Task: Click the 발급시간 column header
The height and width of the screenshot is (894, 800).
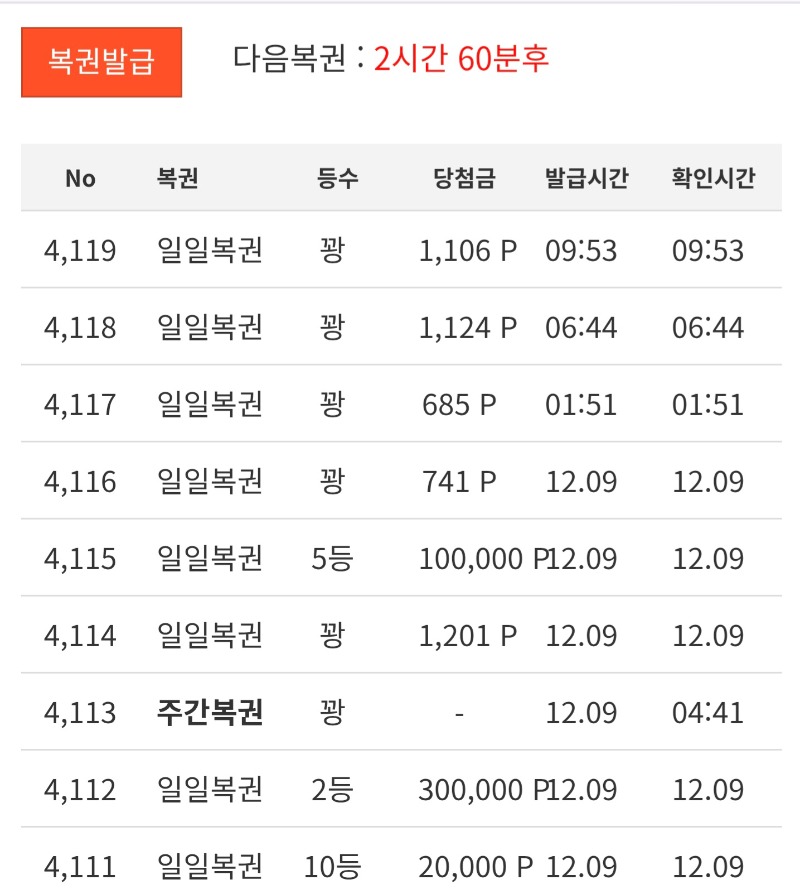Action: [586, 178]
